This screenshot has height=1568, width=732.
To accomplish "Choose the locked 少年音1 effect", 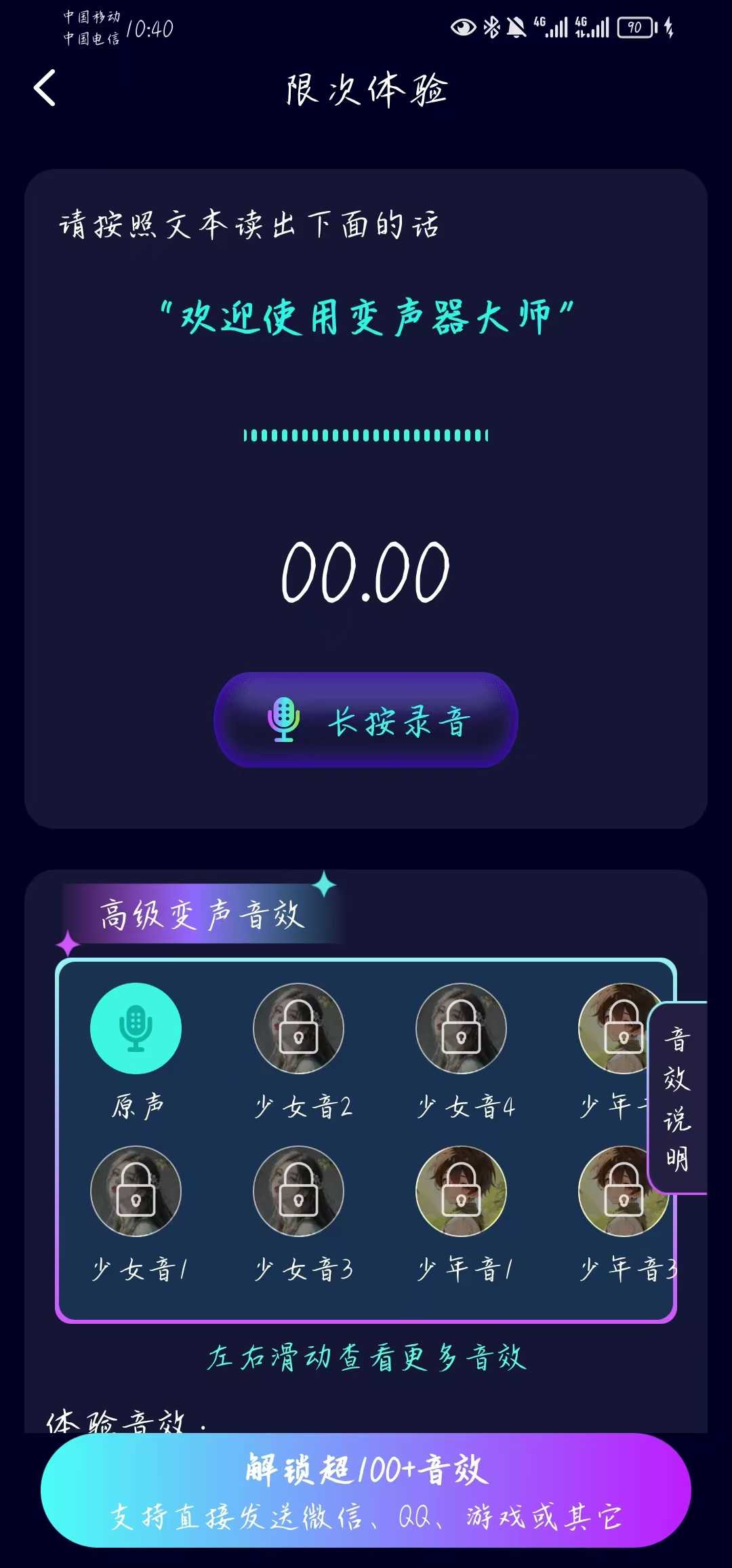I will point(461,1191).
